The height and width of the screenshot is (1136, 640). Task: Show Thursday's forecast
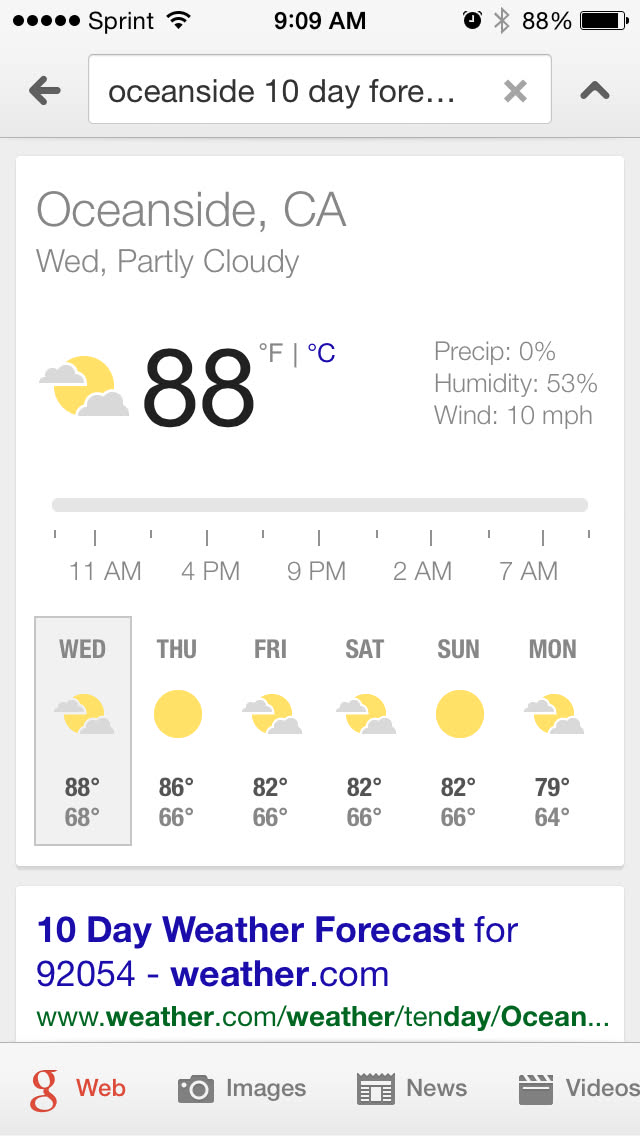pyautogui.click(x=177, y=731)
